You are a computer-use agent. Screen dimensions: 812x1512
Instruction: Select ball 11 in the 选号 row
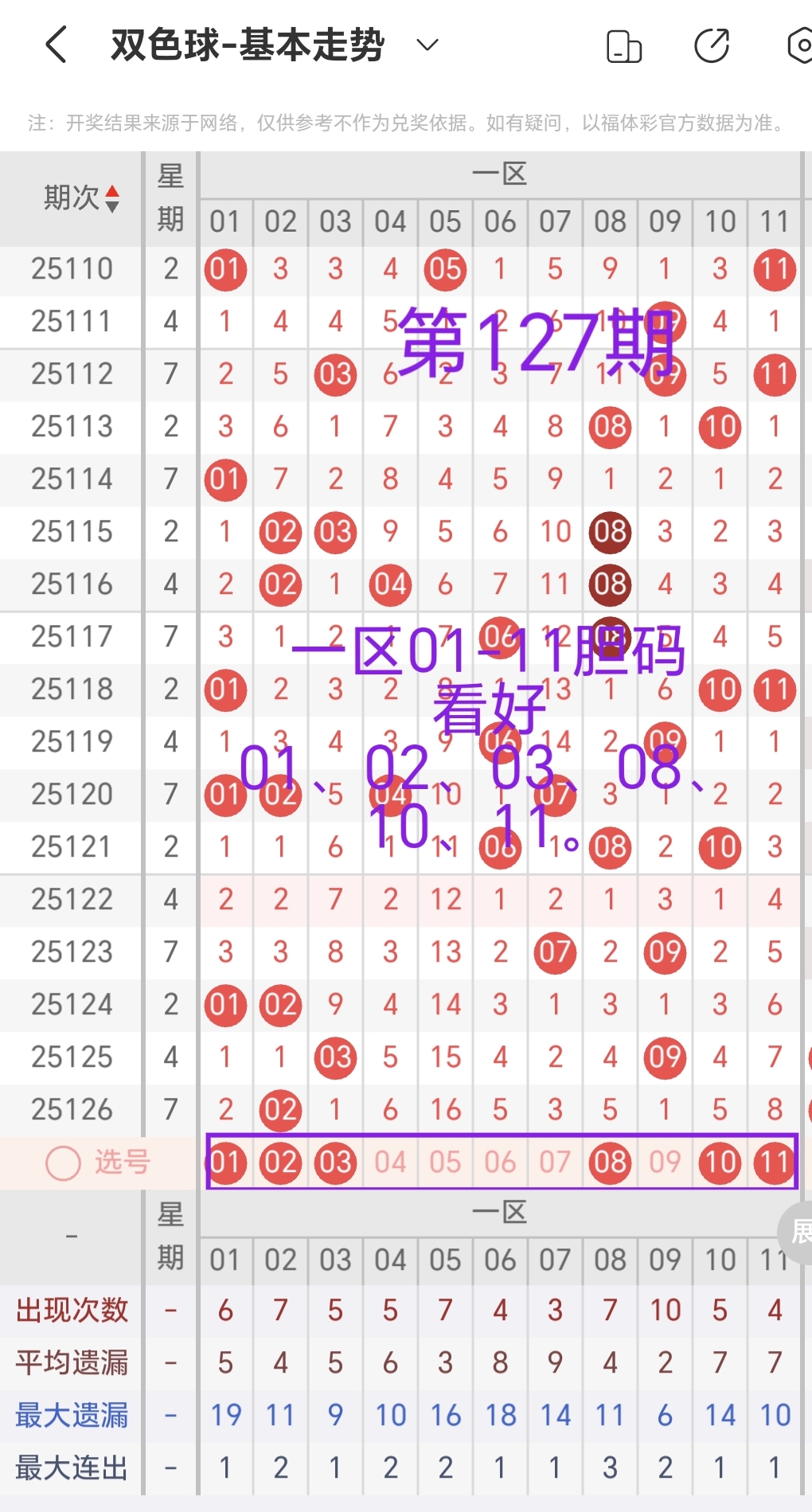click(773, 1162)
